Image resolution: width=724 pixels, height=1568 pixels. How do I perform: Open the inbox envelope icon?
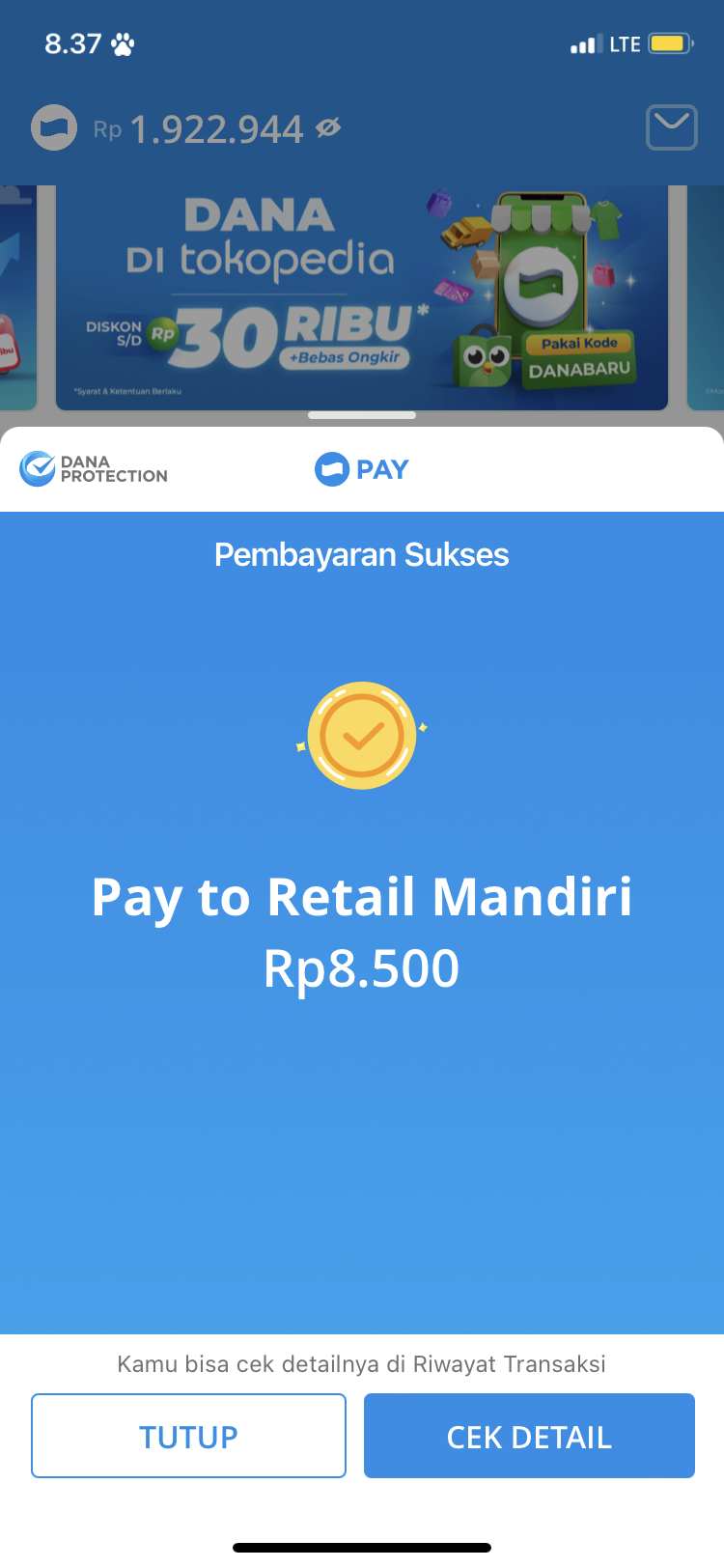[x=671, y=127]
